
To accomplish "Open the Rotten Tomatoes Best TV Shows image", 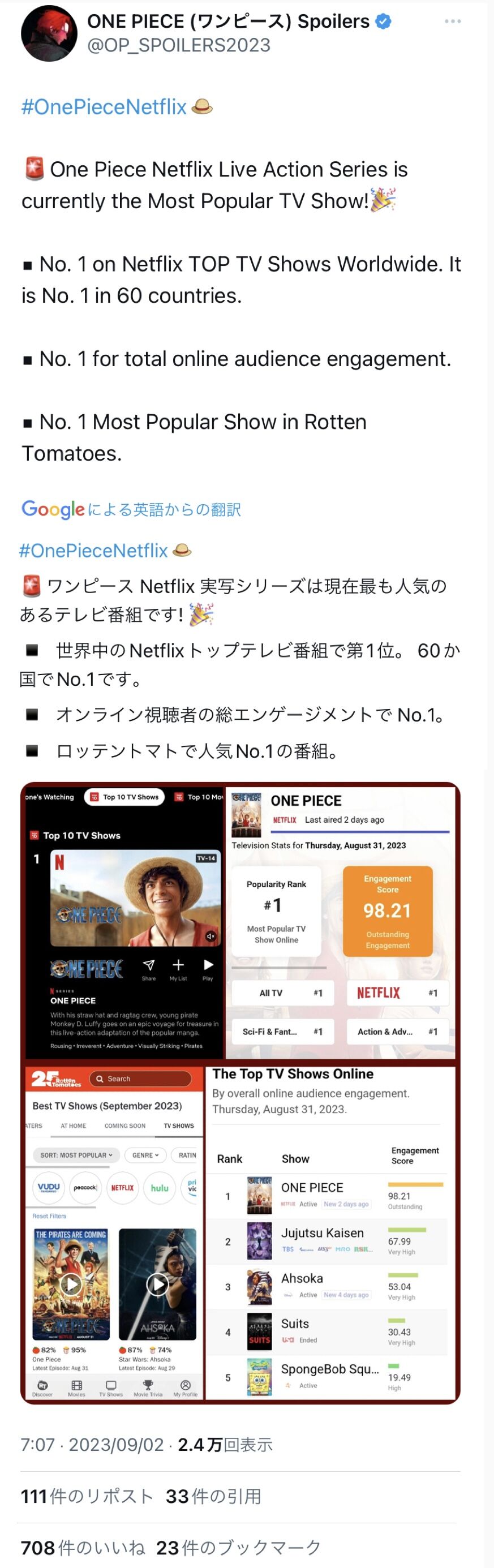I will coord(113,1232).
